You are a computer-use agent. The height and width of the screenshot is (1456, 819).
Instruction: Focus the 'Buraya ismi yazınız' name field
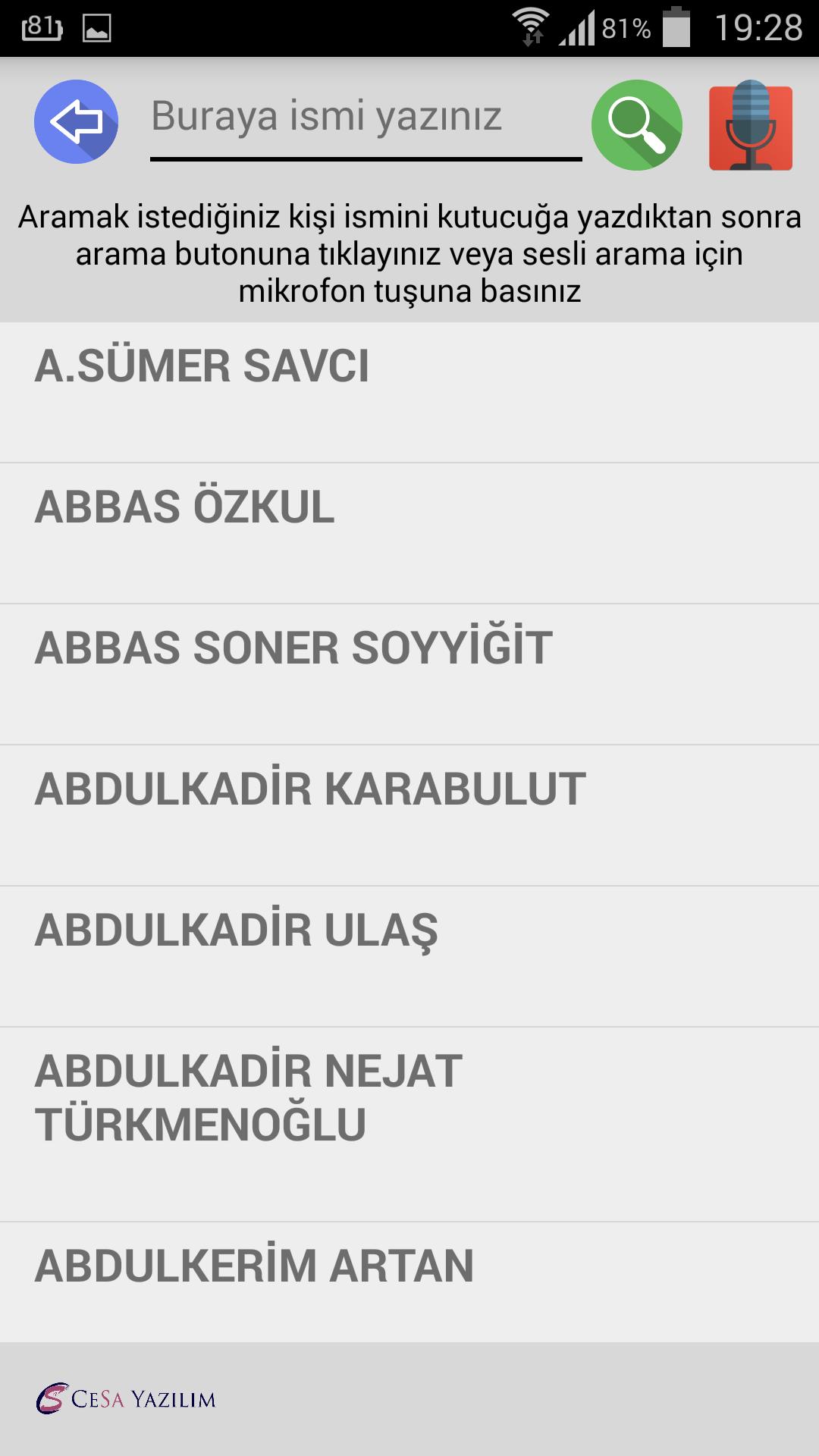[x=366, y=118]
